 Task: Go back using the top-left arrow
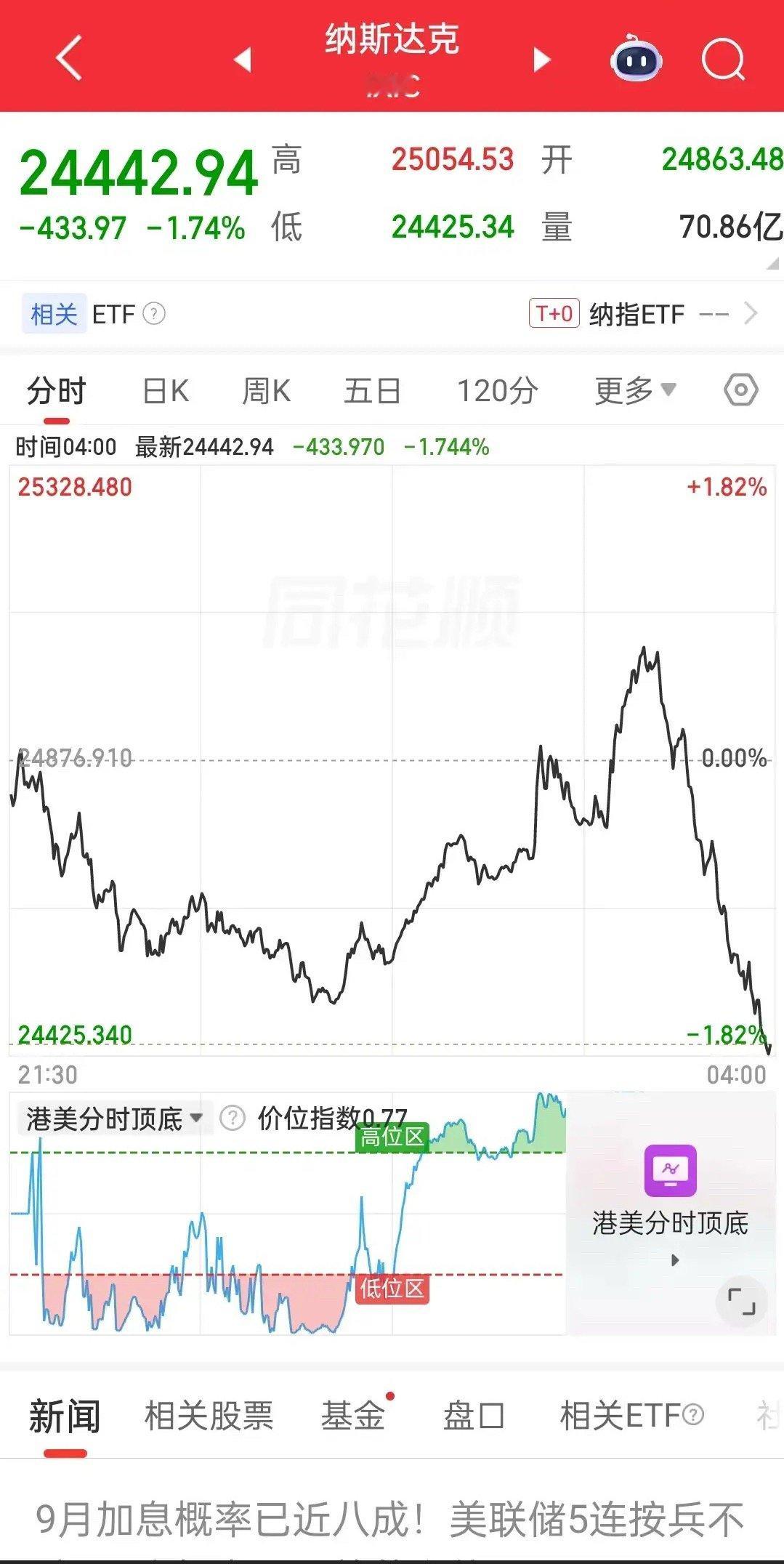pyautogui.click(x=69, y=57)
